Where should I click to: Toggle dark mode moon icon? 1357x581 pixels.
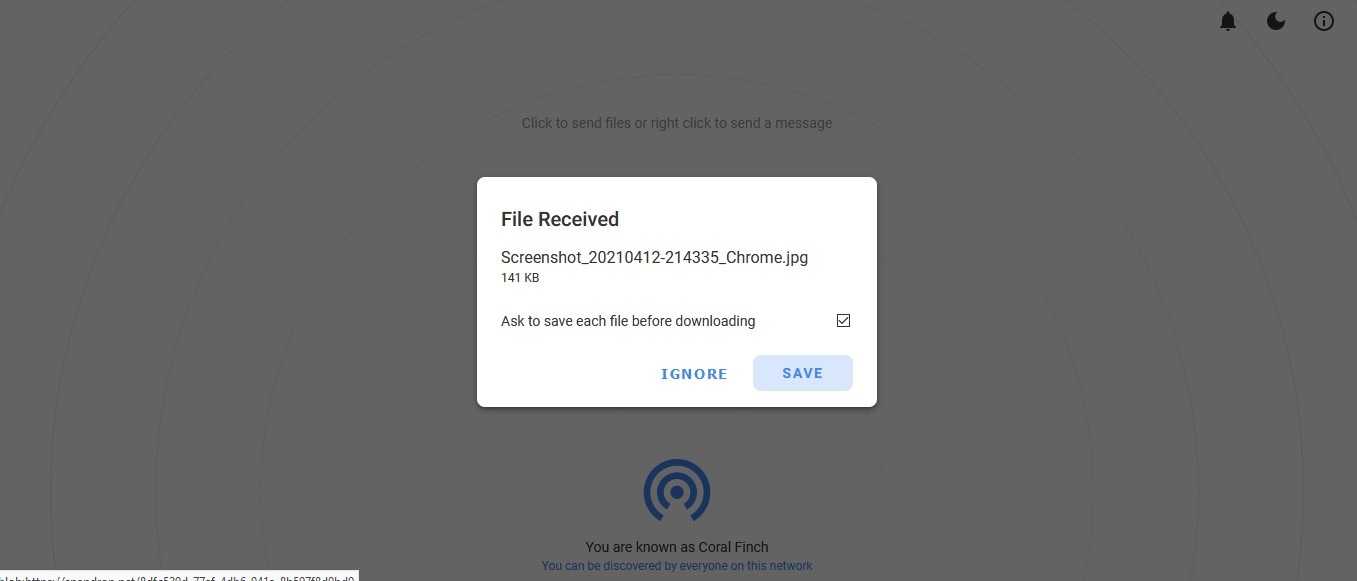tap(1276, 21)
